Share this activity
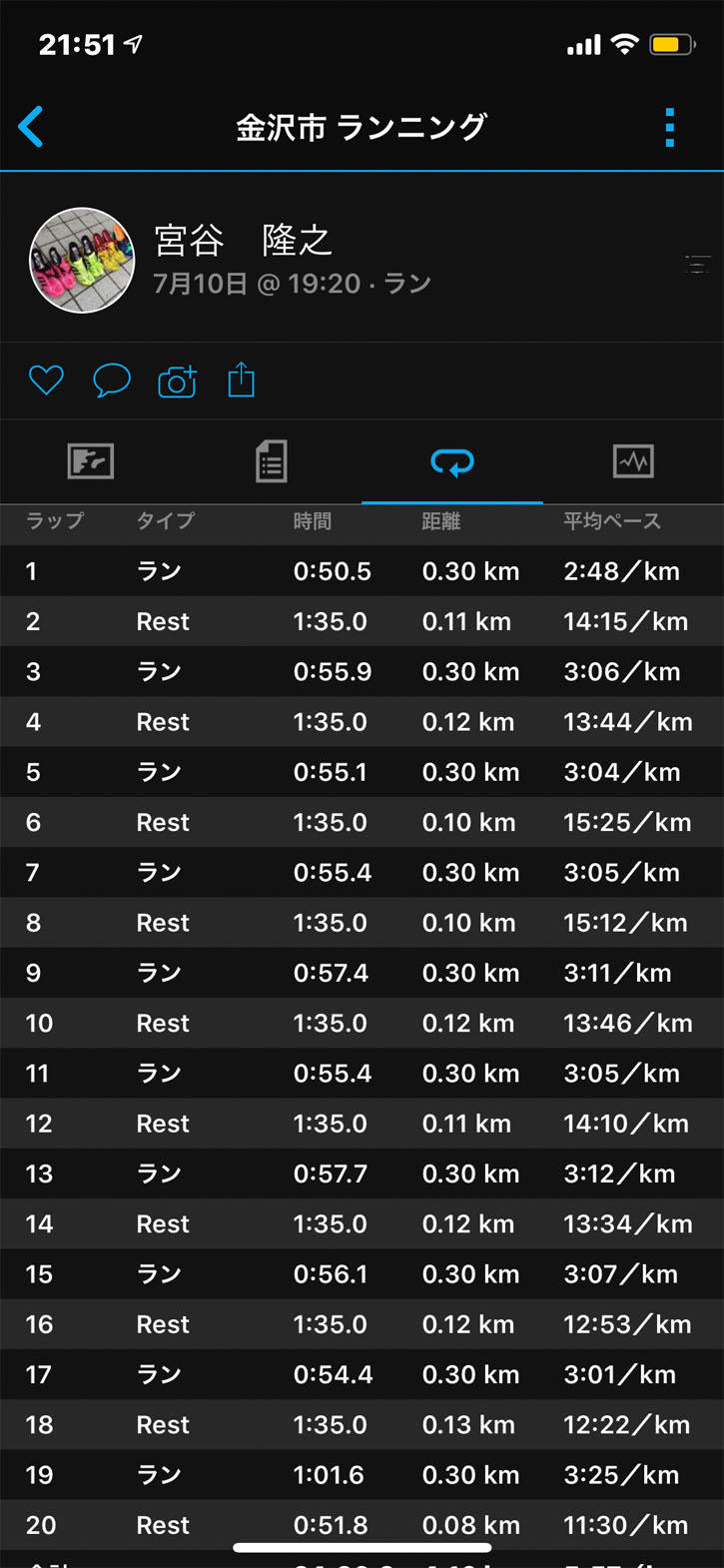 point(242,381)
